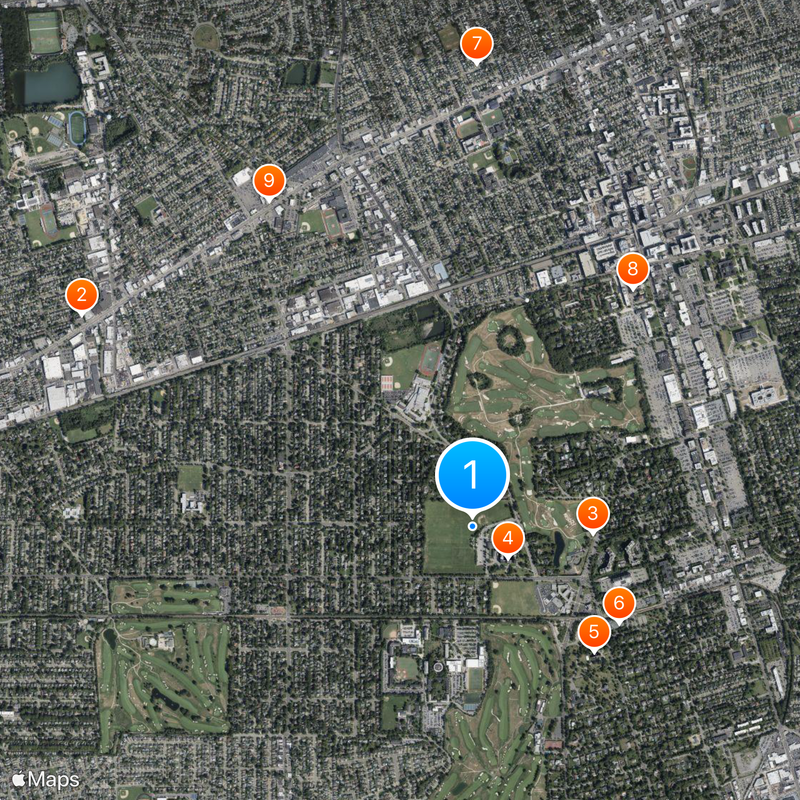The height and width of the screenshot is (800, 800).
Task: Open the orange pin labeled 9
Action: pyautogui.click(x=268, y=181)
